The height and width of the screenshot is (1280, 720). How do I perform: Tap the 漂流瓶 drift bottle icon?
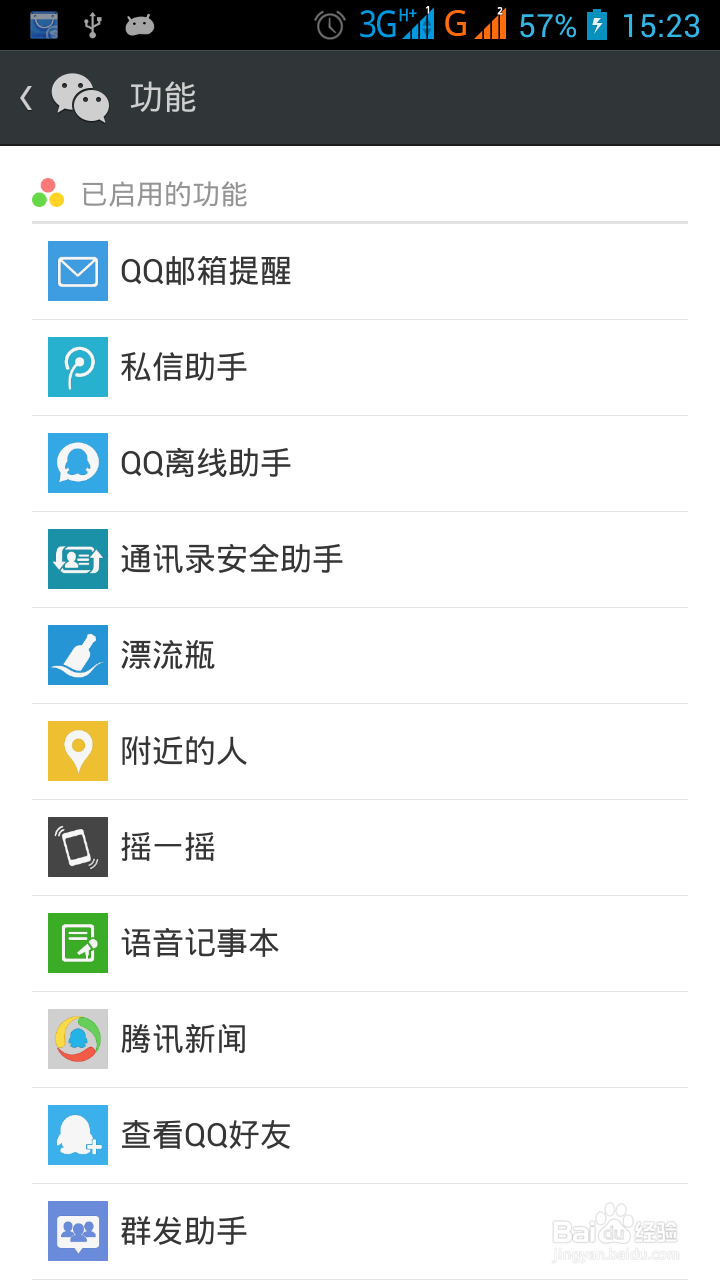(77, 655)
